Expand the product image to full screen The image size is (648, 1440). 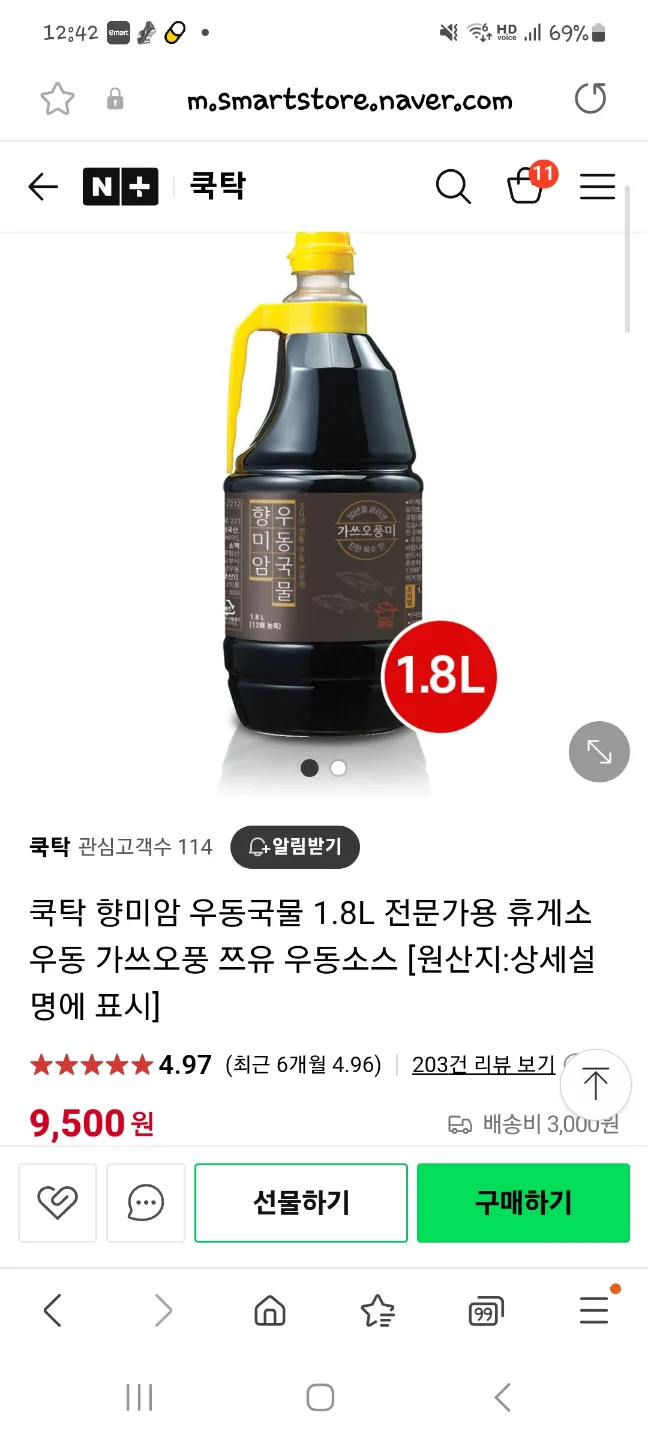[598, 752]
